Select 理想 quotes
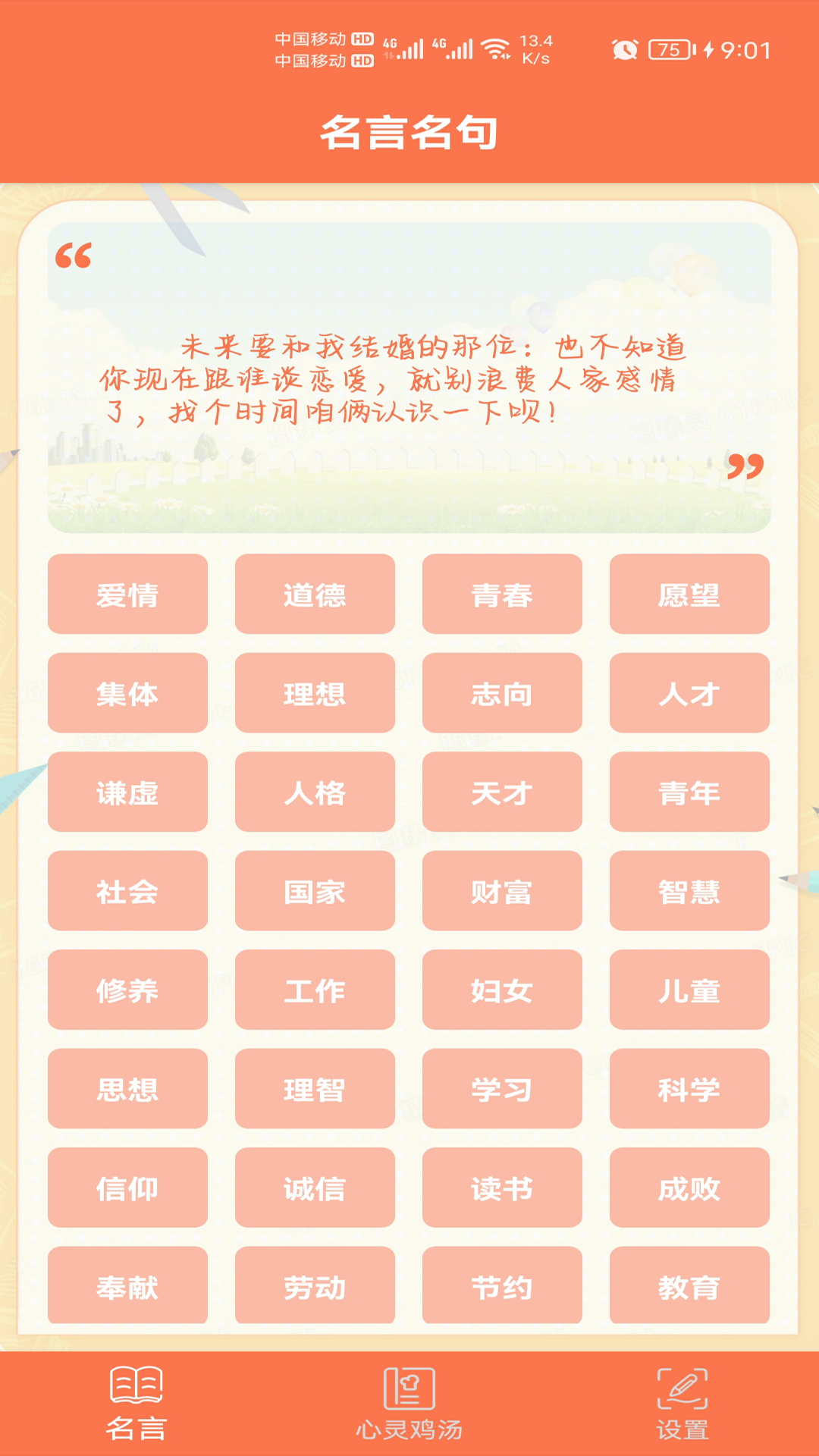The image size is (819, 1456). [x=315, y=693]
